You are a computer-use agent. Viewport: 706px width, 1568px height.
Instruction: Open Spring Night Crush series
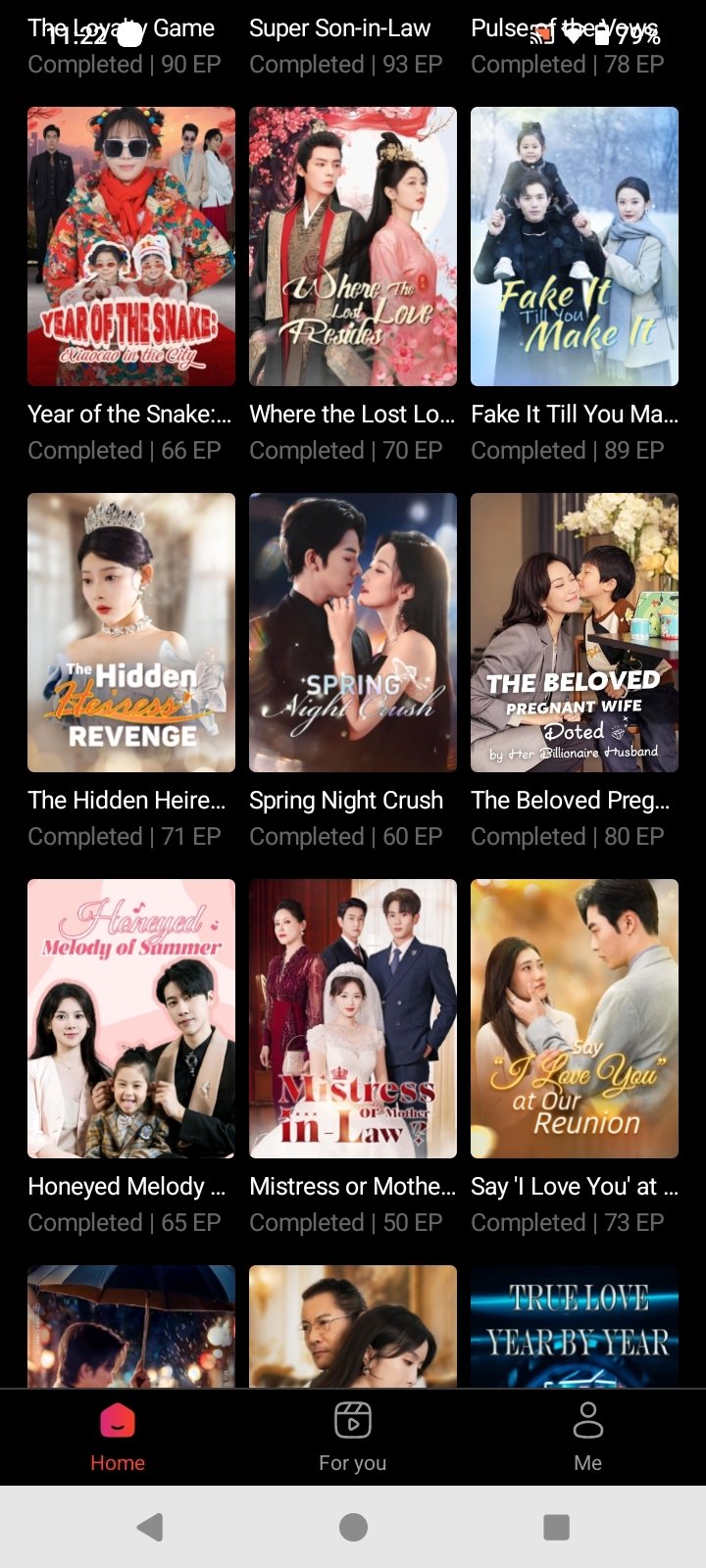(x=353, y=632)
